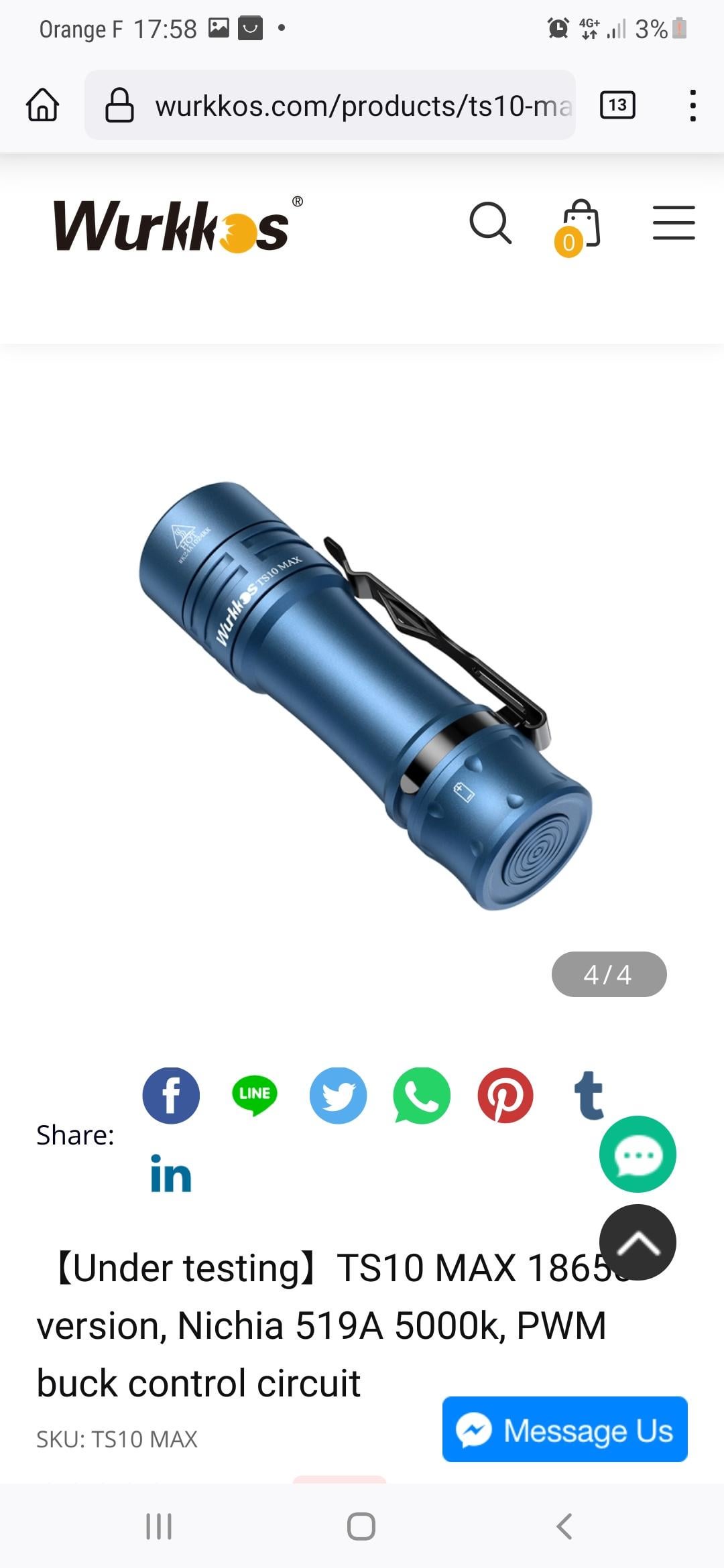Share this product on Facebook

pyautogui.click(x=171, y=1096)
